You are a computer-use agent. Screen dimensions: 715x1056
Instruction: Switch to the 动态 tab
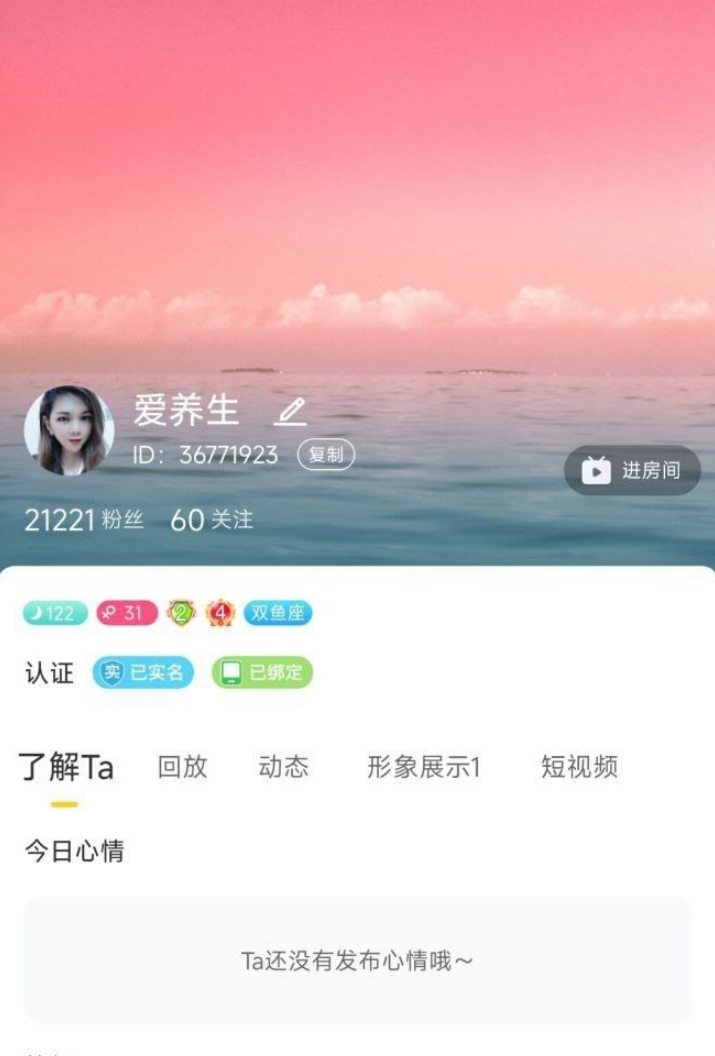point(283,767)
